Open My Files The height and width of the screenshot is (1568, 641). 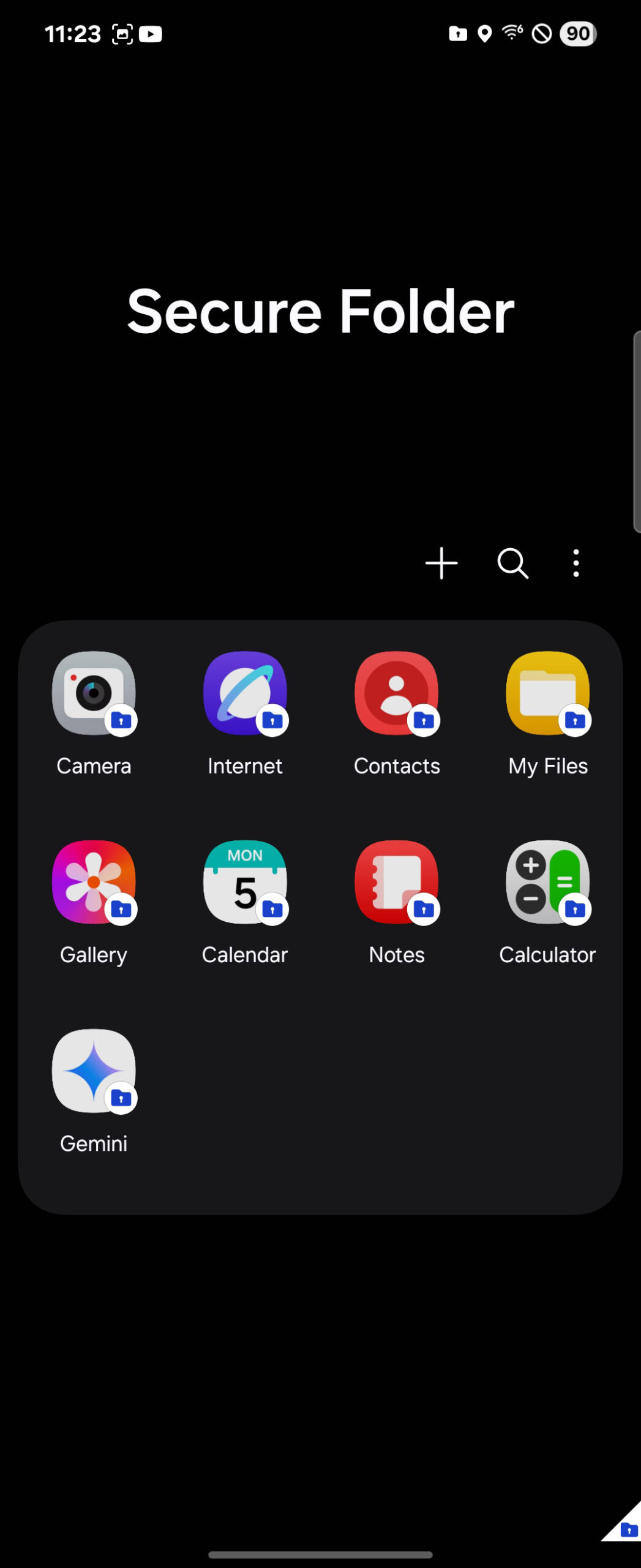click(547, 693)
